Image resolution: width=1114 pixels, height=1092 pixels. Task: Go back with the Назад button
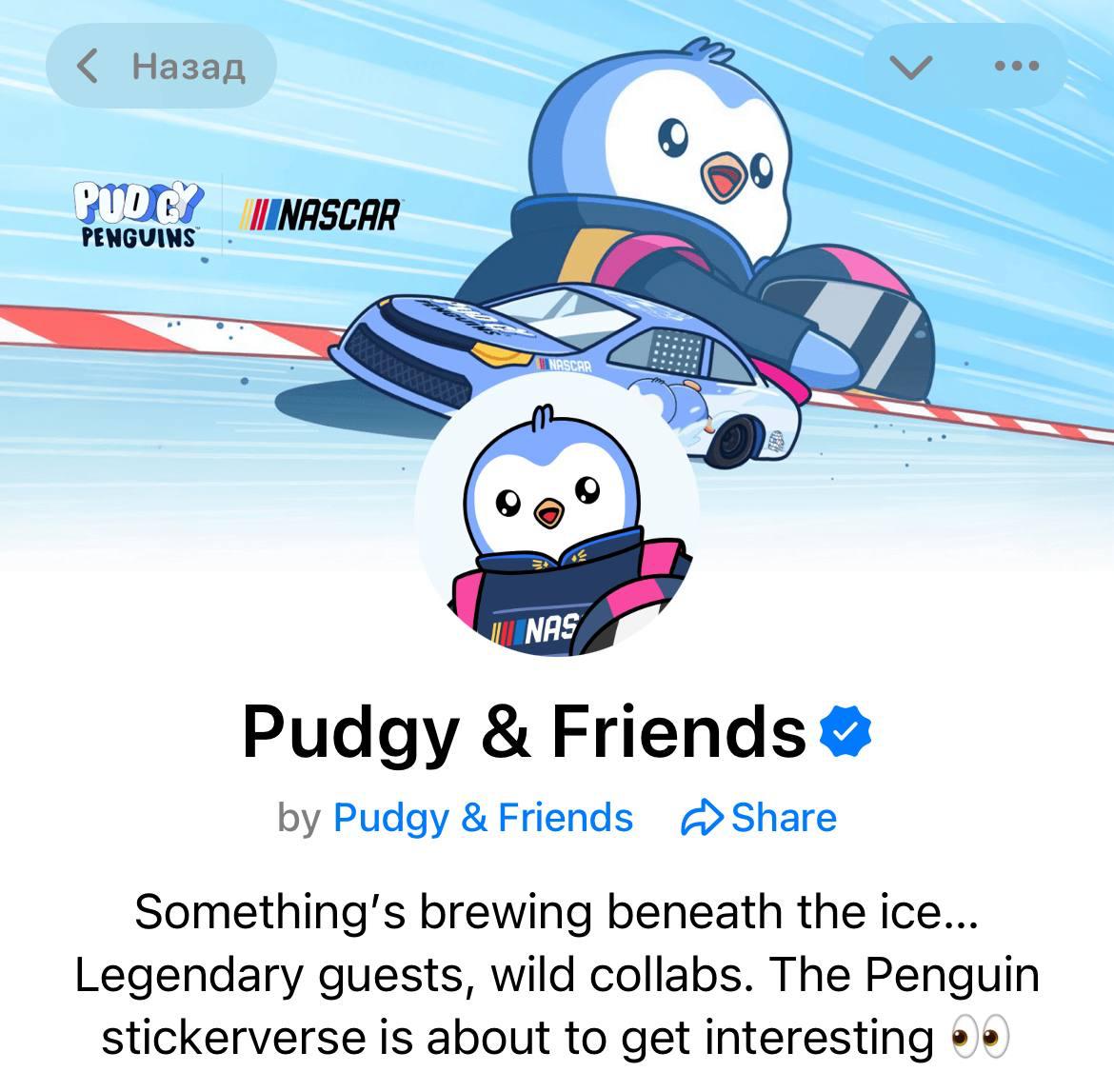point(161,66)
